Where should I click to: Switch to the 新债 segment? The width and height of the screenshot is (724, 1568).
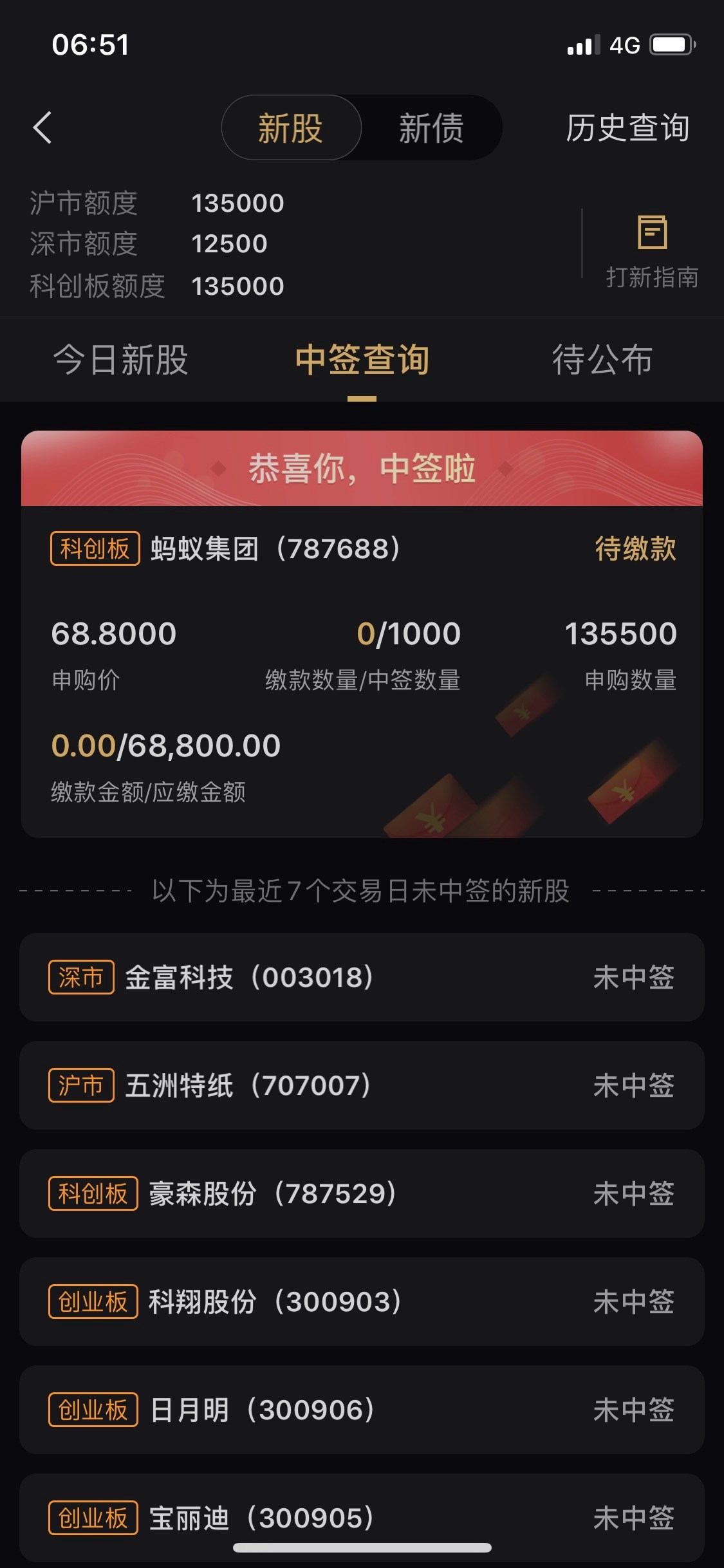(x=430, y=127)
